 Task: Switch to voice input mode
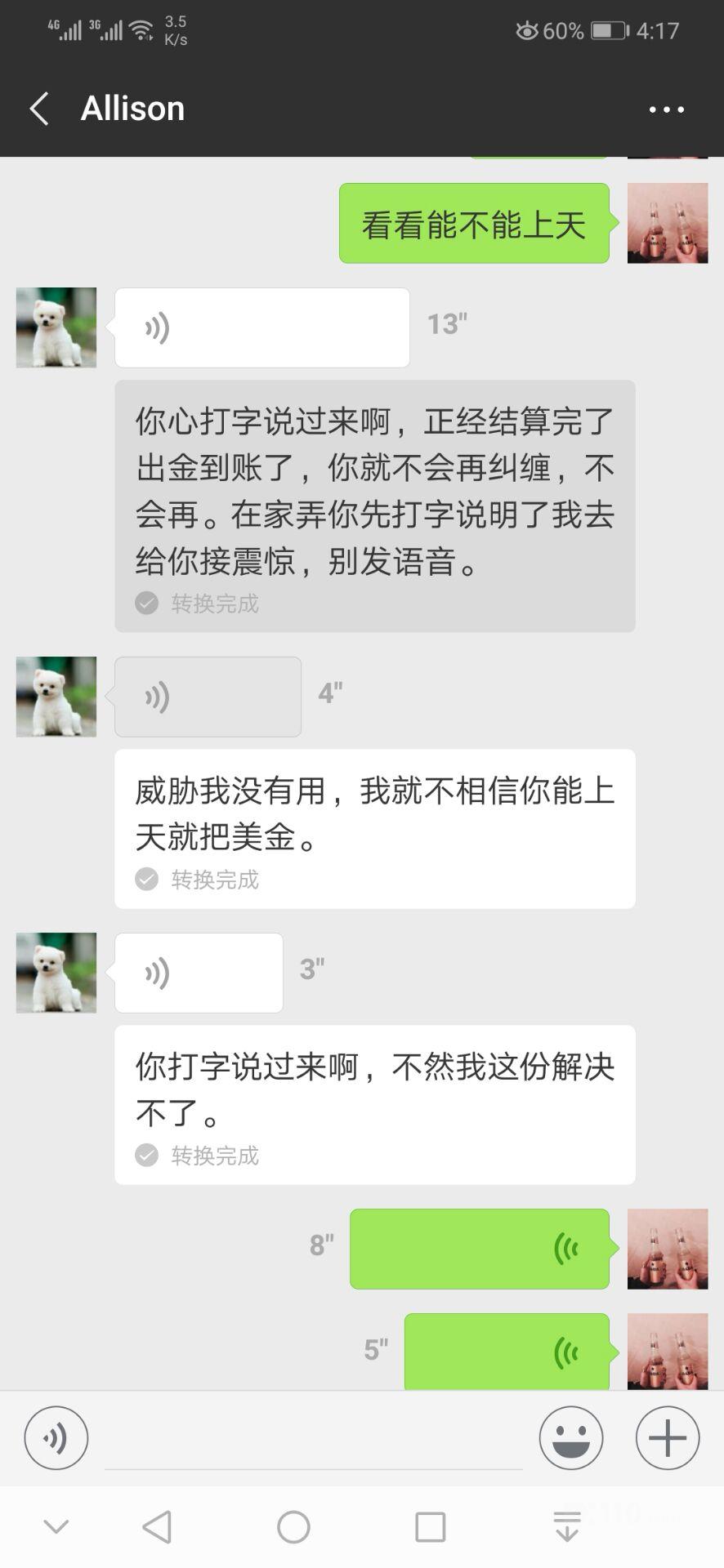[56, 1437]
